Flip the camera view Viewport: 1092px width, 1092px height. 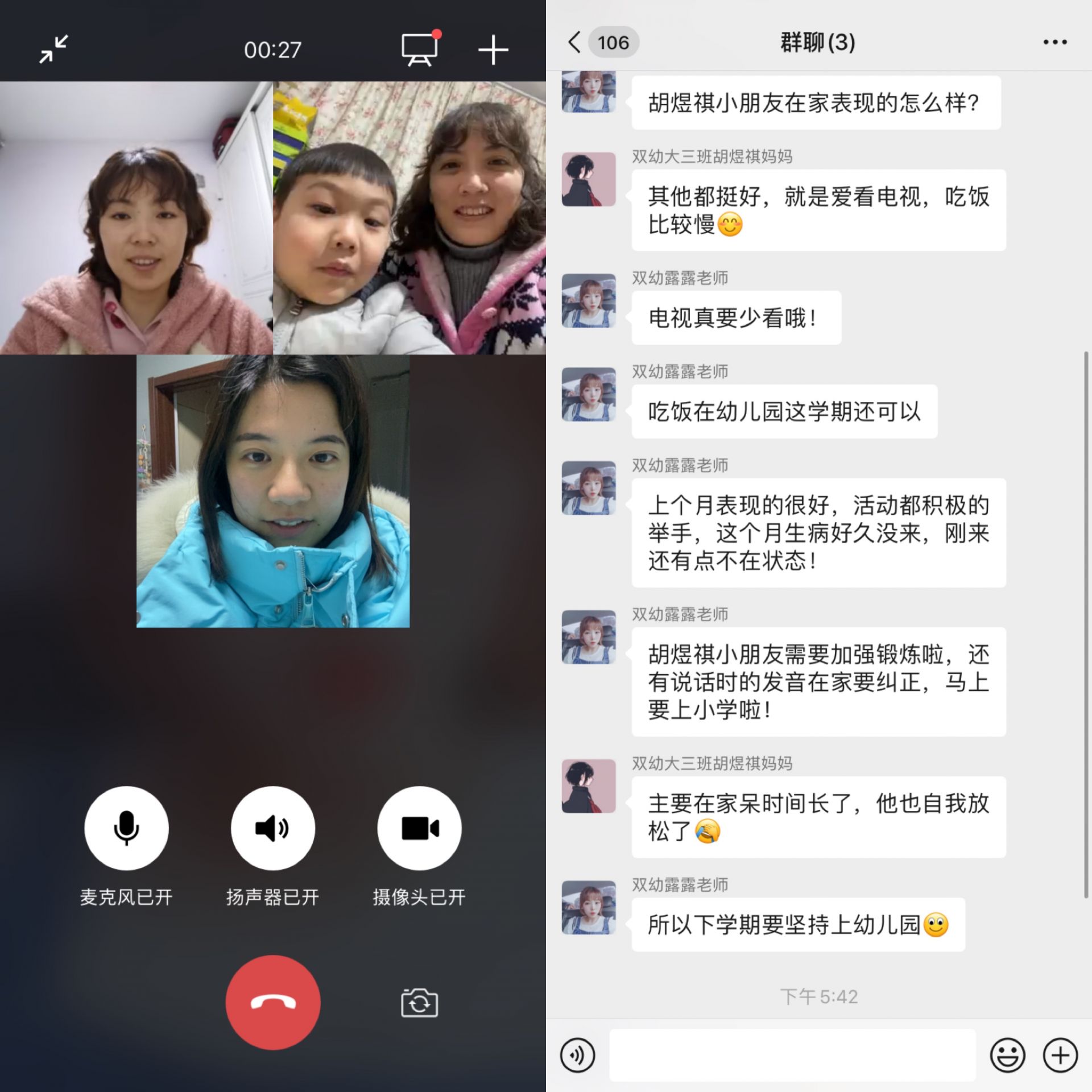tap(419, 1003)
